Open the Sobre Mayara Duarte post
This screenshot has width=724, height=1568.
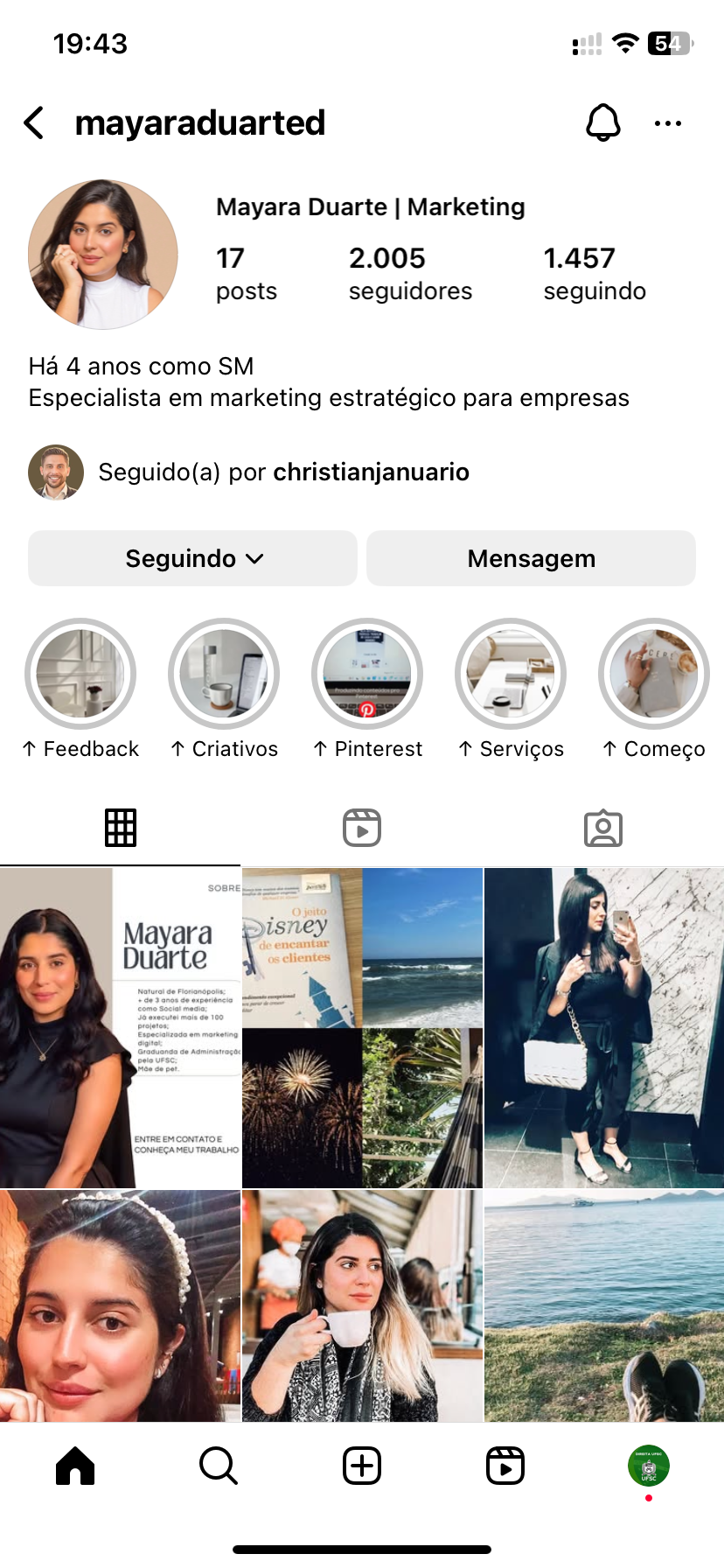120,1028
